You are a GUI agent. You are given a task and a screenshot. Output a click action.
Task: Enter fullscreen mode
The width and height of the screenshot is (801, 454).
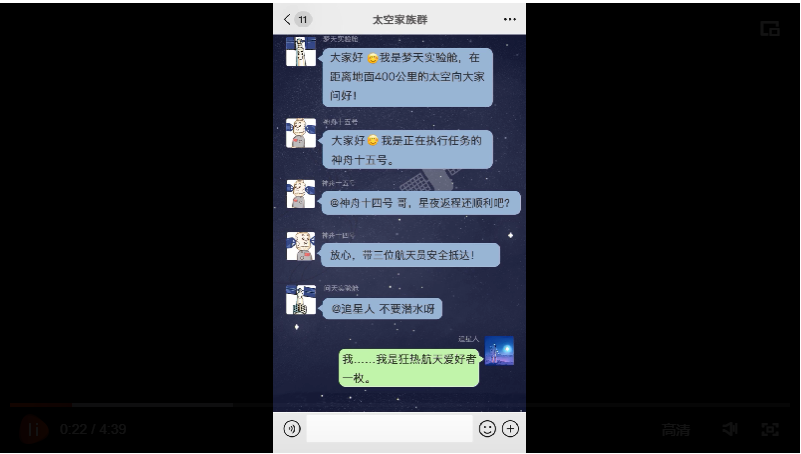coord(770,429)
